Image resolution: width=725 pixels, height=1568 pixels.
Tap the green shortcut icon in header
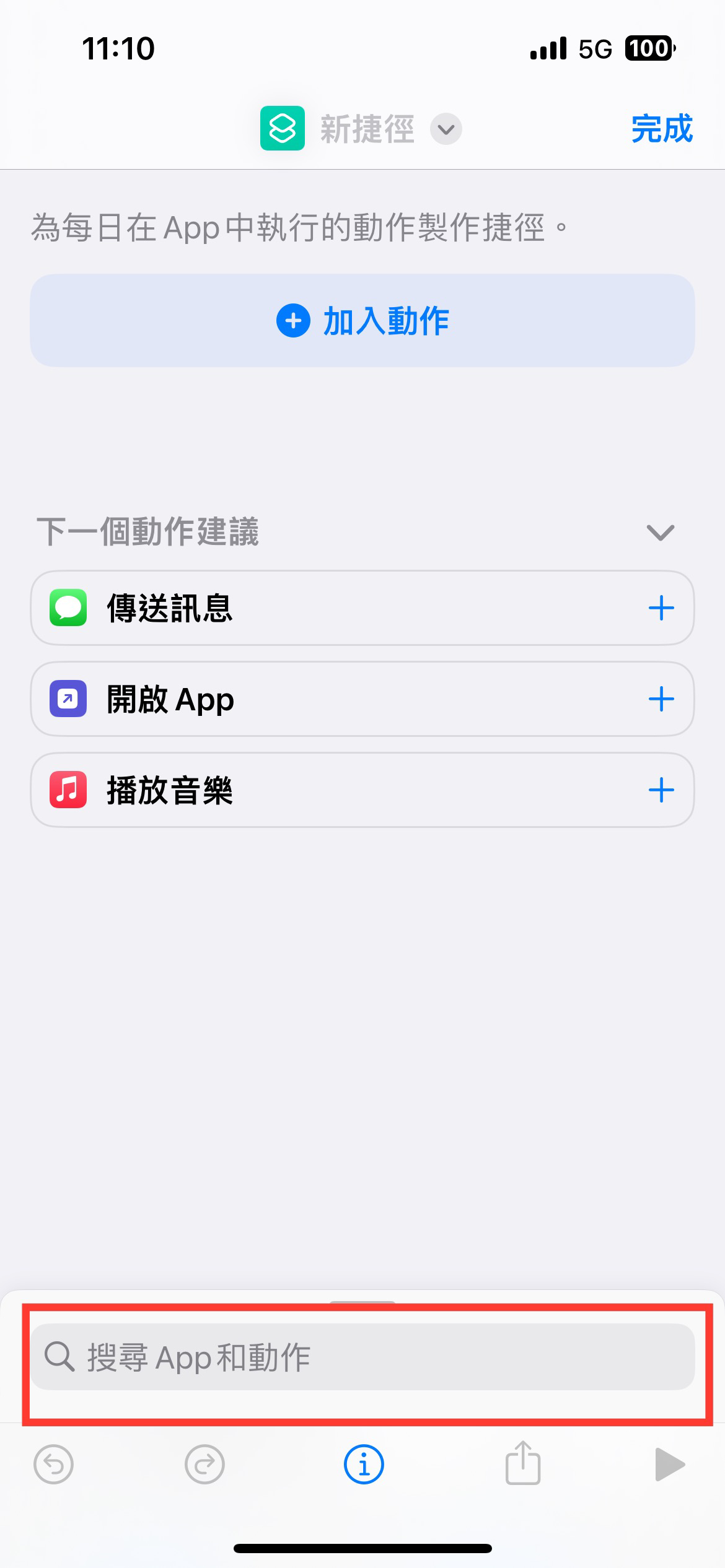tap(283, 128)
